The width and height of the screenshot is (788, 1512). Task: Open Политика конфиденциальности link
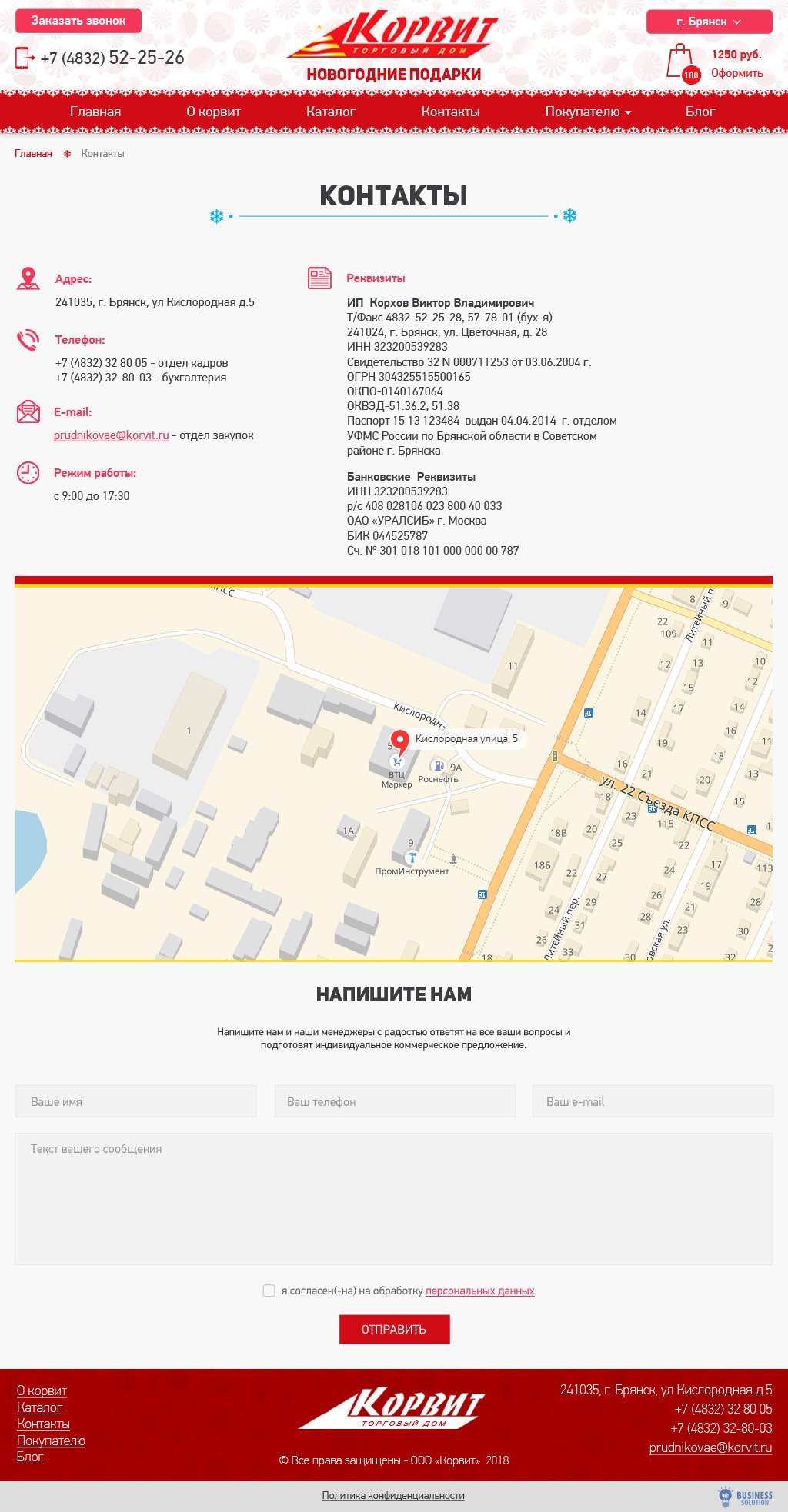(x=393, y=1495)
